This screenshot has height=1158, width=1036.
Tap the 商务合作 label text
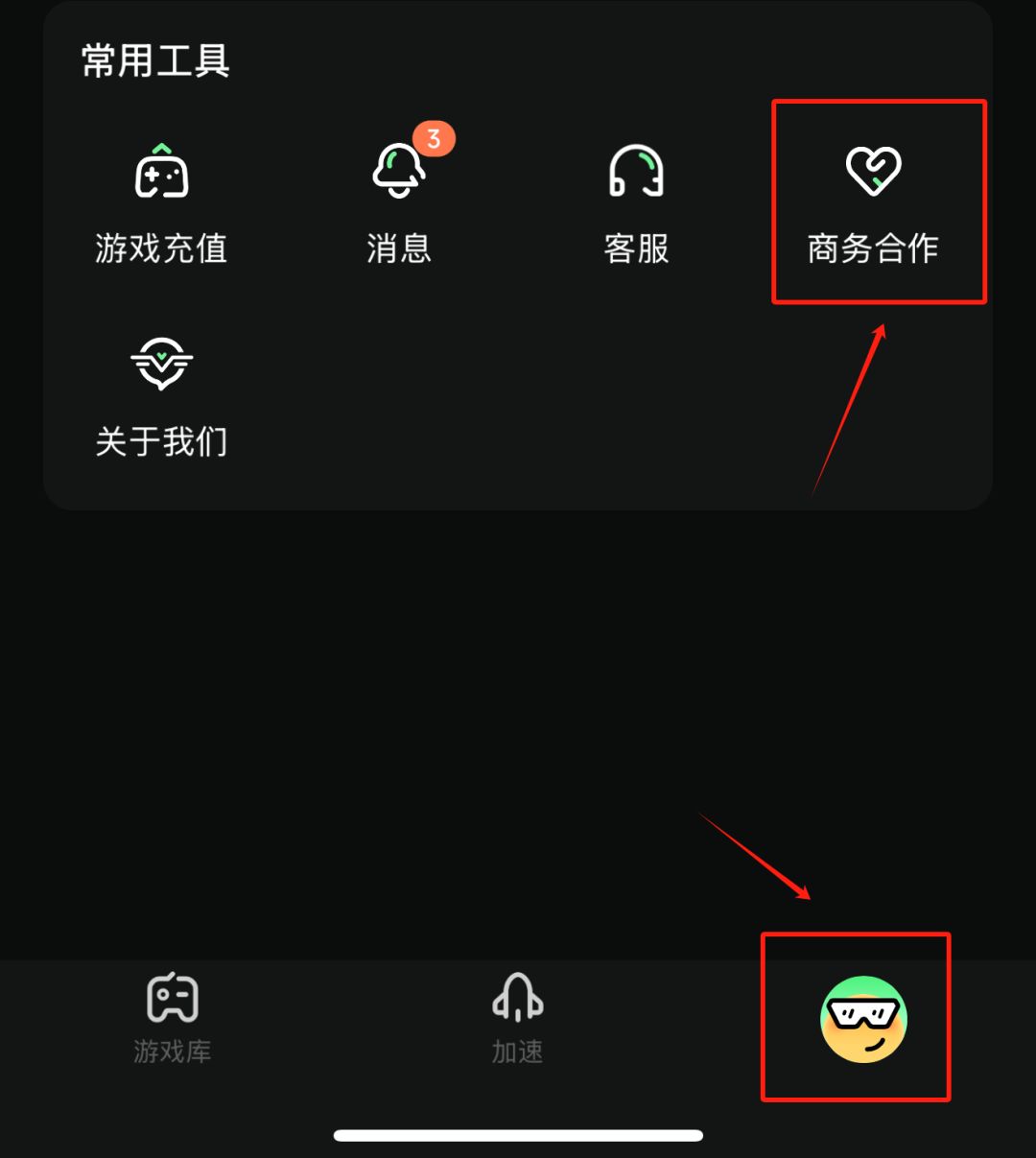click(874, 249)
